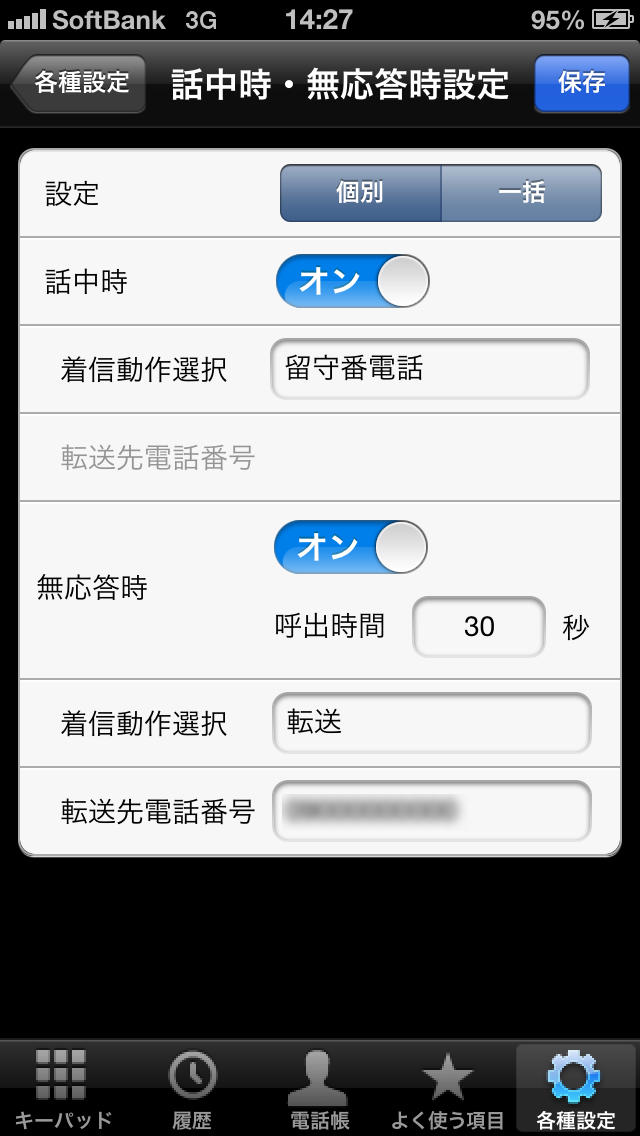Switch to the 履歴 tab
The height and width of the screenshot is (1136, 640).
tap(192, 1089)
